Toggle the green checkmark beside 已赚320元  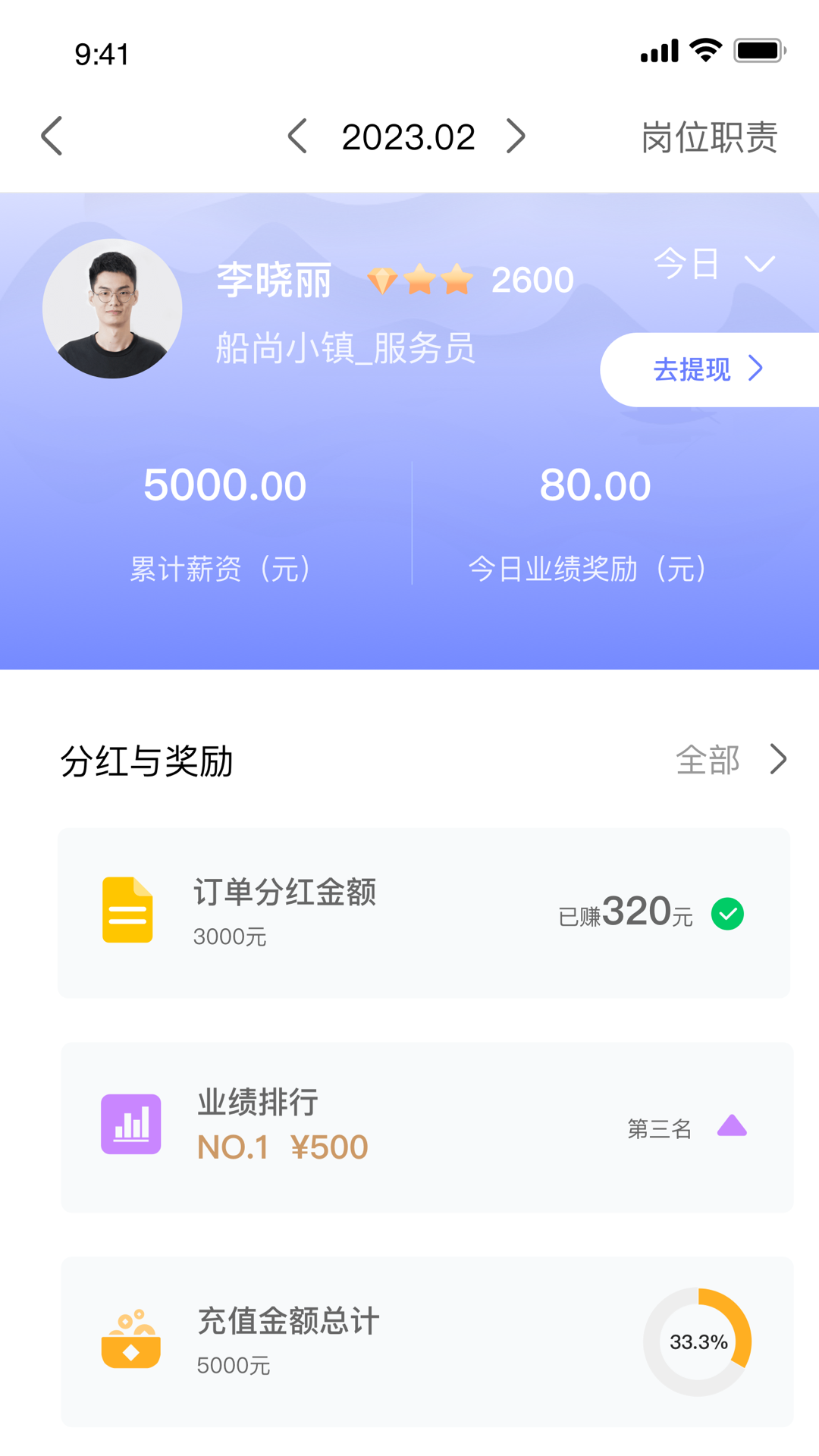[730, 914]
